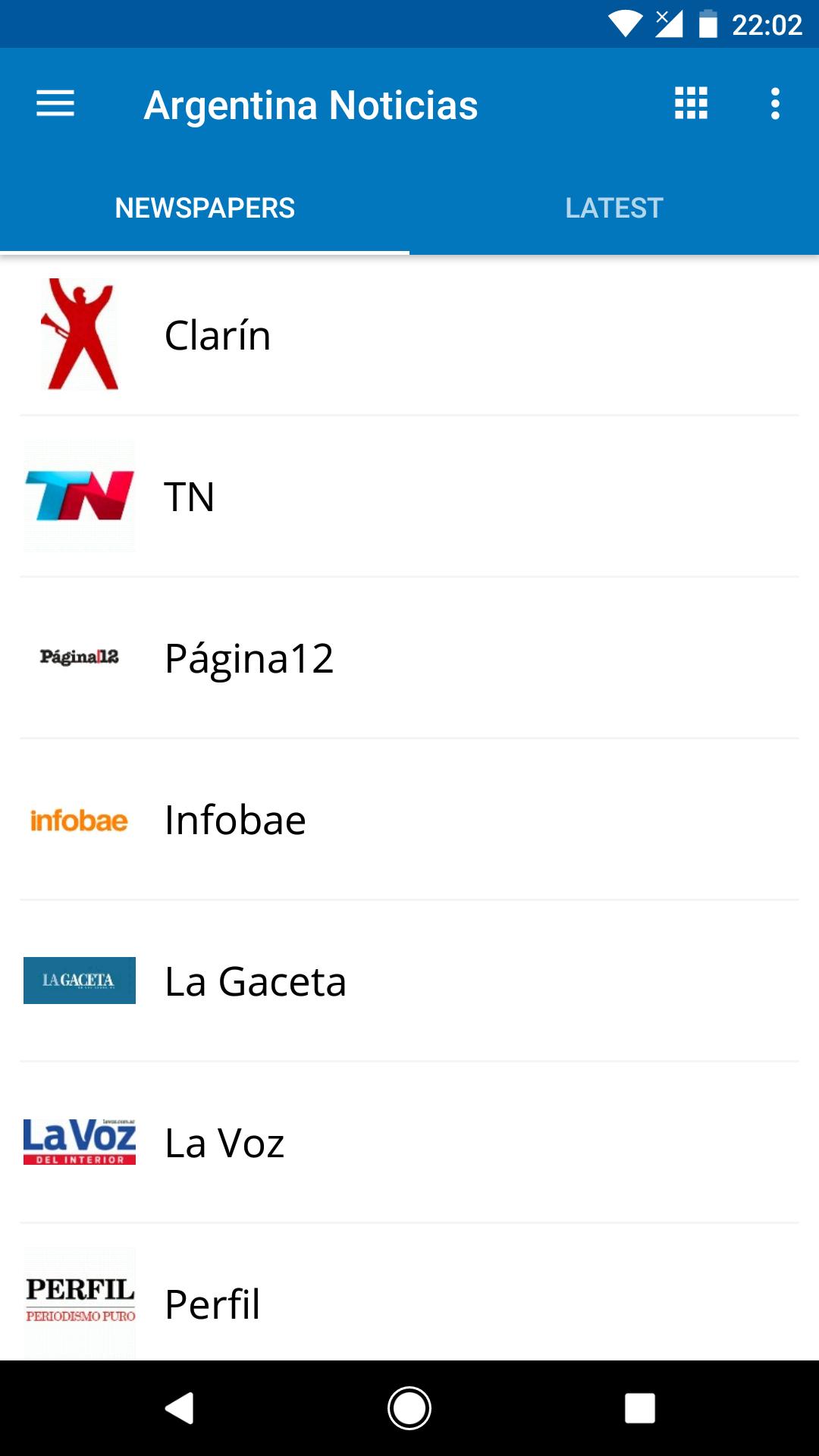The image size is (819, 1456).
Task: Tap the TN channel logo
Action: [79, 497]
